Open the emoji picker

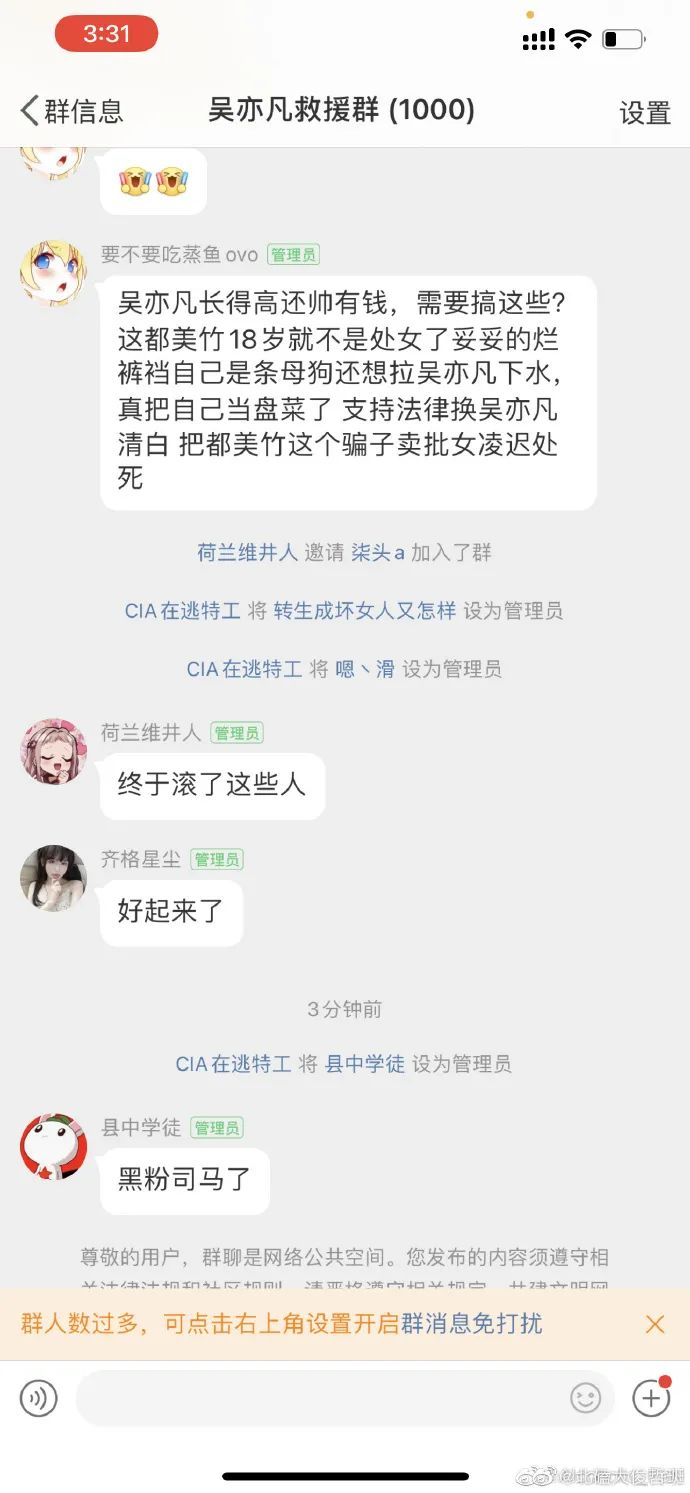(585, 1397)
